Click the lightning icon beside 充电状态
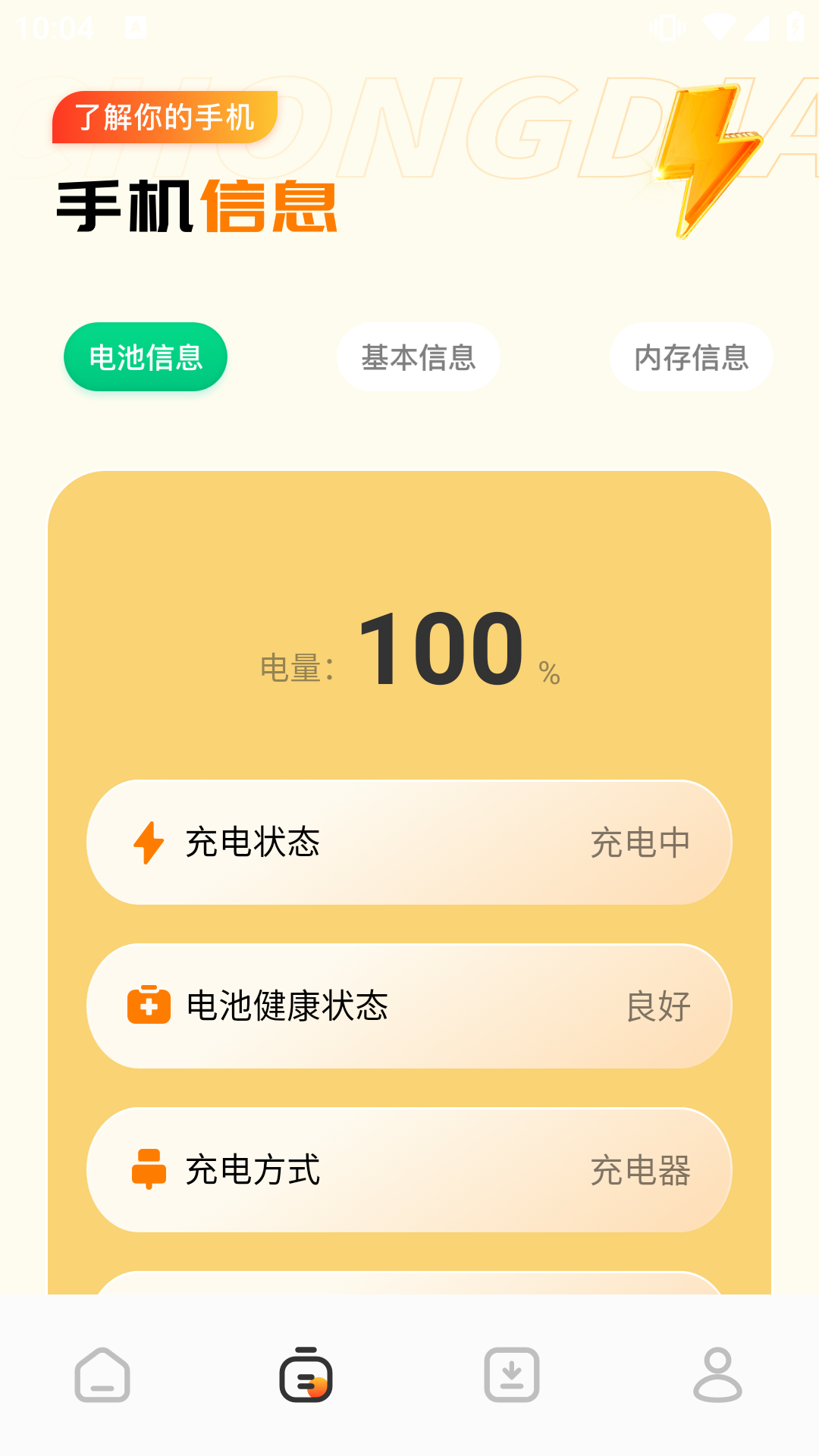The width and height of the screenshot is (819, 1456). pyautogui.click(x=149, y=842)
